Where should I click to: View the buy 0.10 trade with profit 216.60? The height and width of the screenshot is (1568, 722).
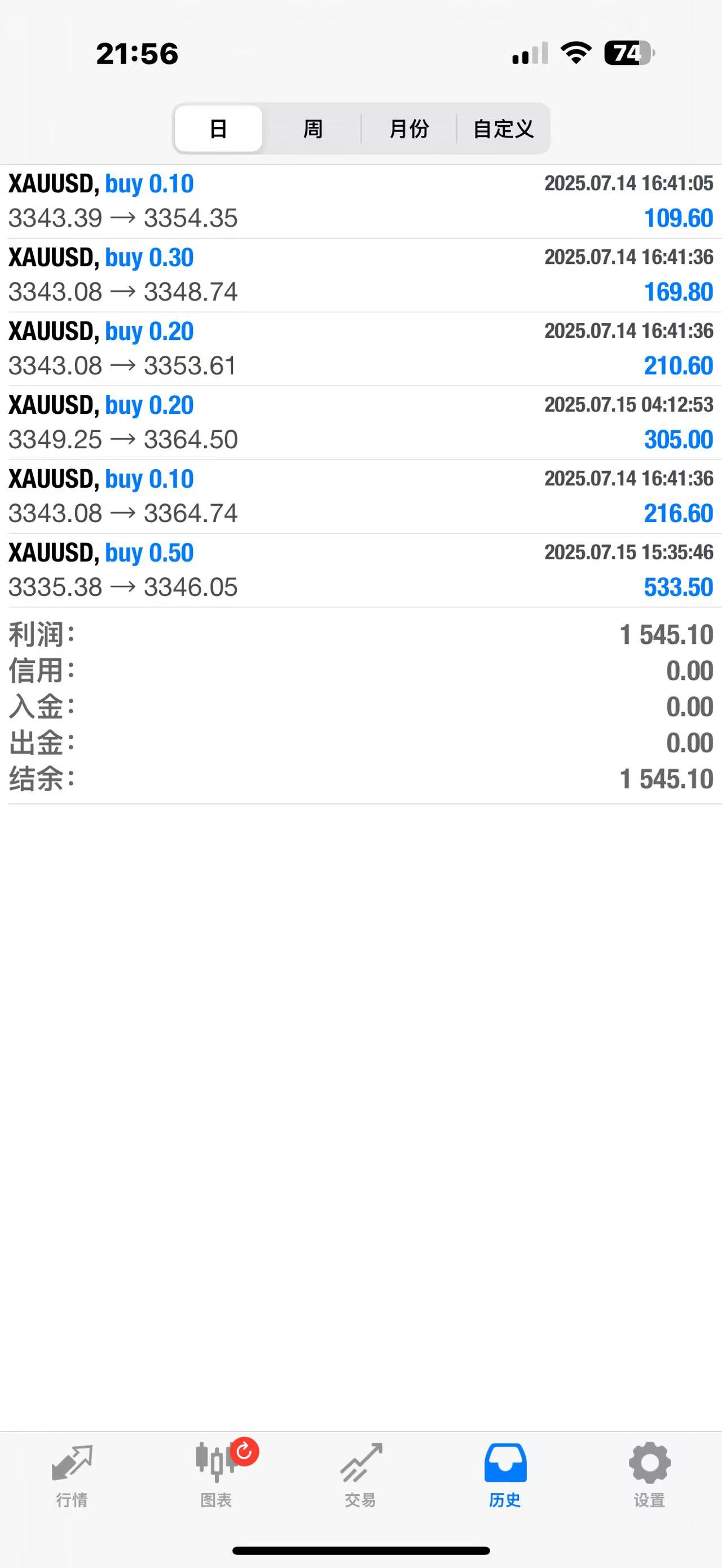tap(361, 496)
